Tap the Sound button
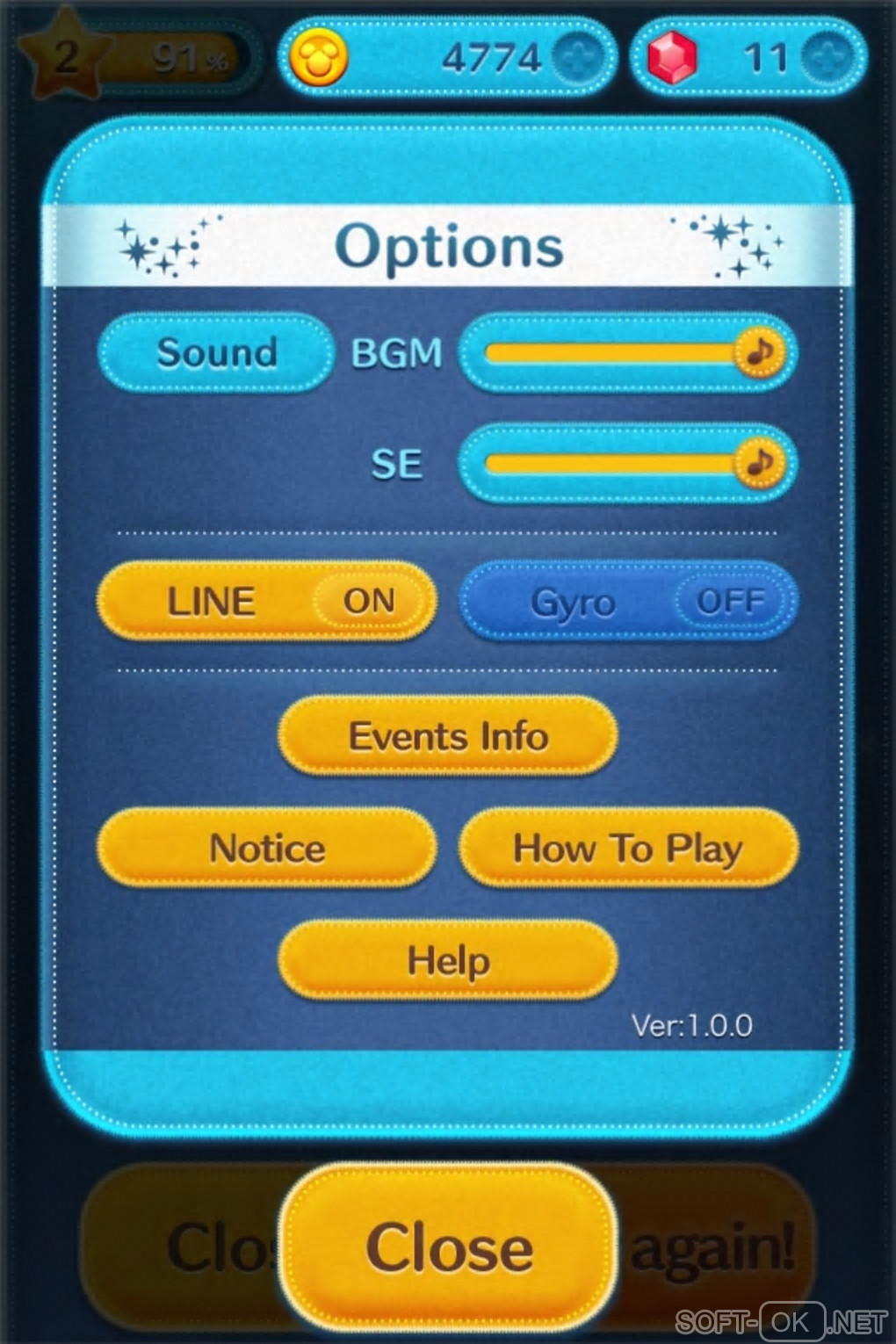The image size is (896, 1344). pyautogui.click(x=216, y=352)
